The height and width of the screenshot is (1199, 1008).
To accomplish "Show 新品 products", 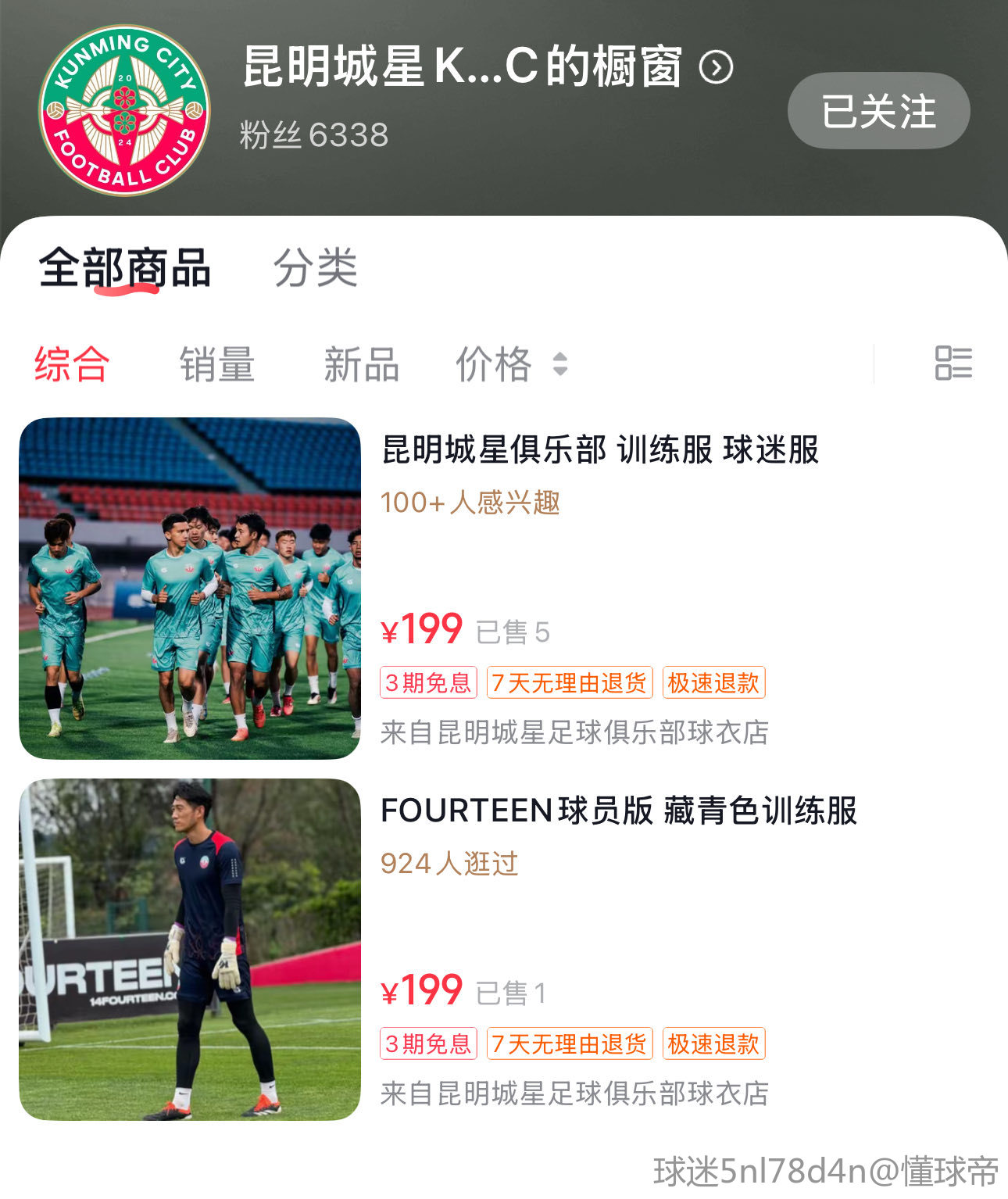I will tap(361, 364).
